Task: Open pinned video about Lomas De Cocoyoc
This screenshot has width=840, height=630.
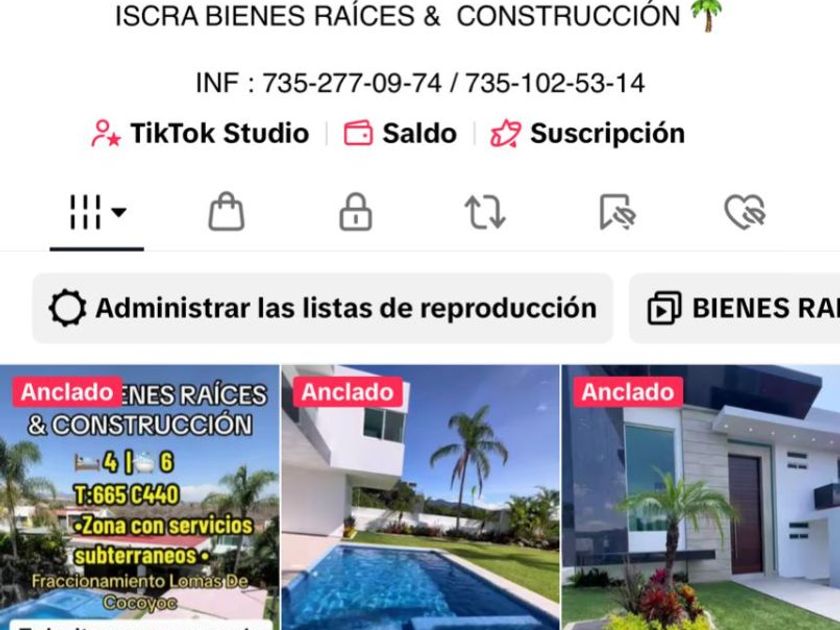Action: (x=139, y=498)
